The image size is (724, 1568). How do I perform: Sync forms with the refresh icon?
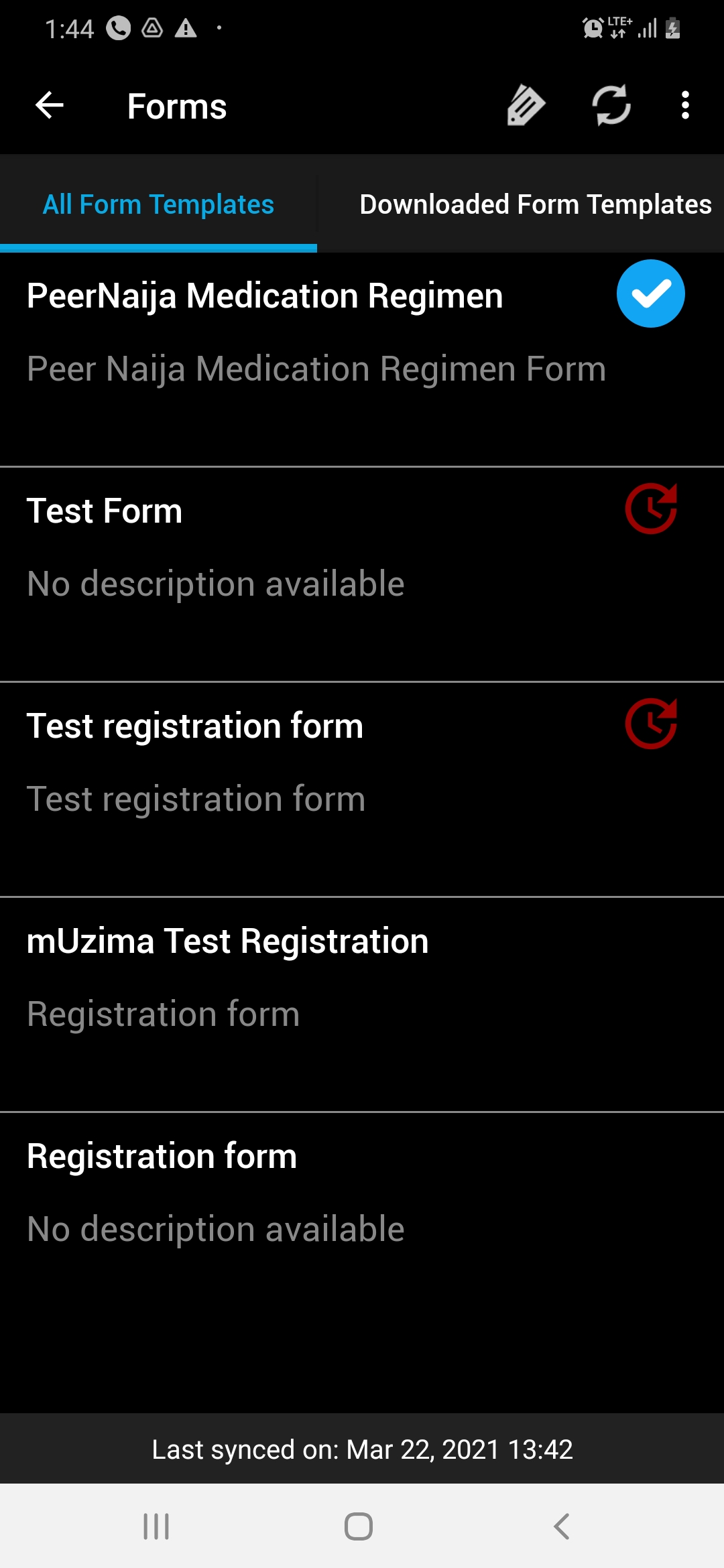[x=611, y=106]
